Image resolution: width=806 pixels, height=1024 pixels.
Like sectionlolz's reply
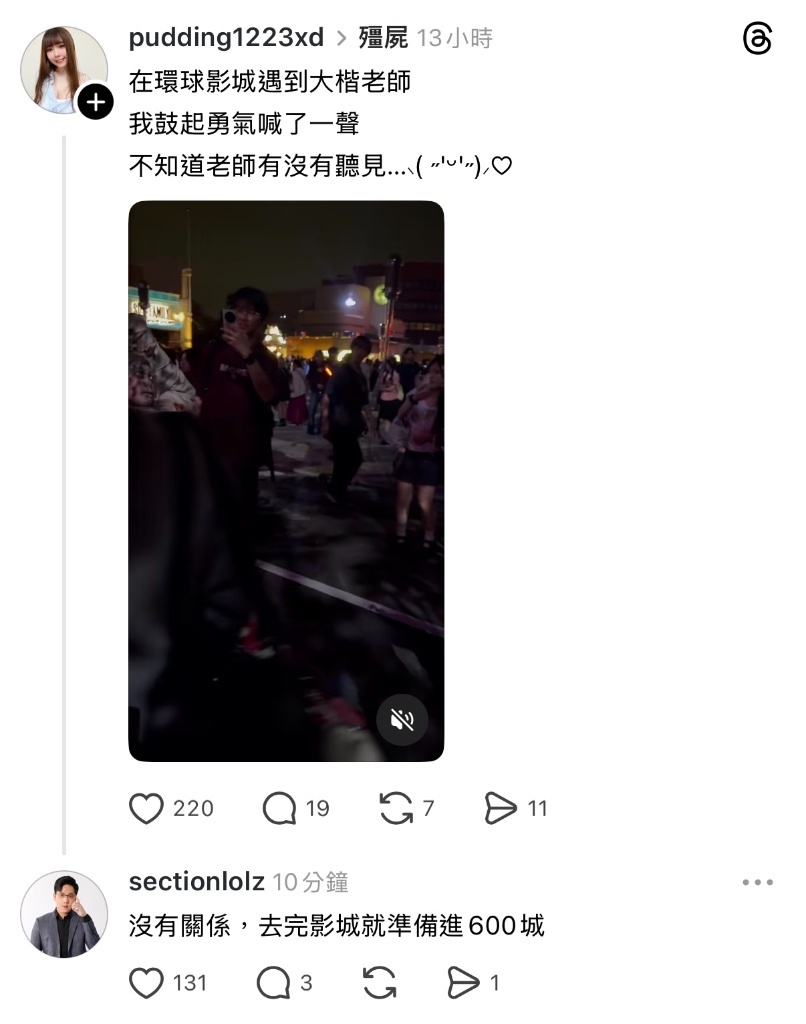[x=147, y=983]
